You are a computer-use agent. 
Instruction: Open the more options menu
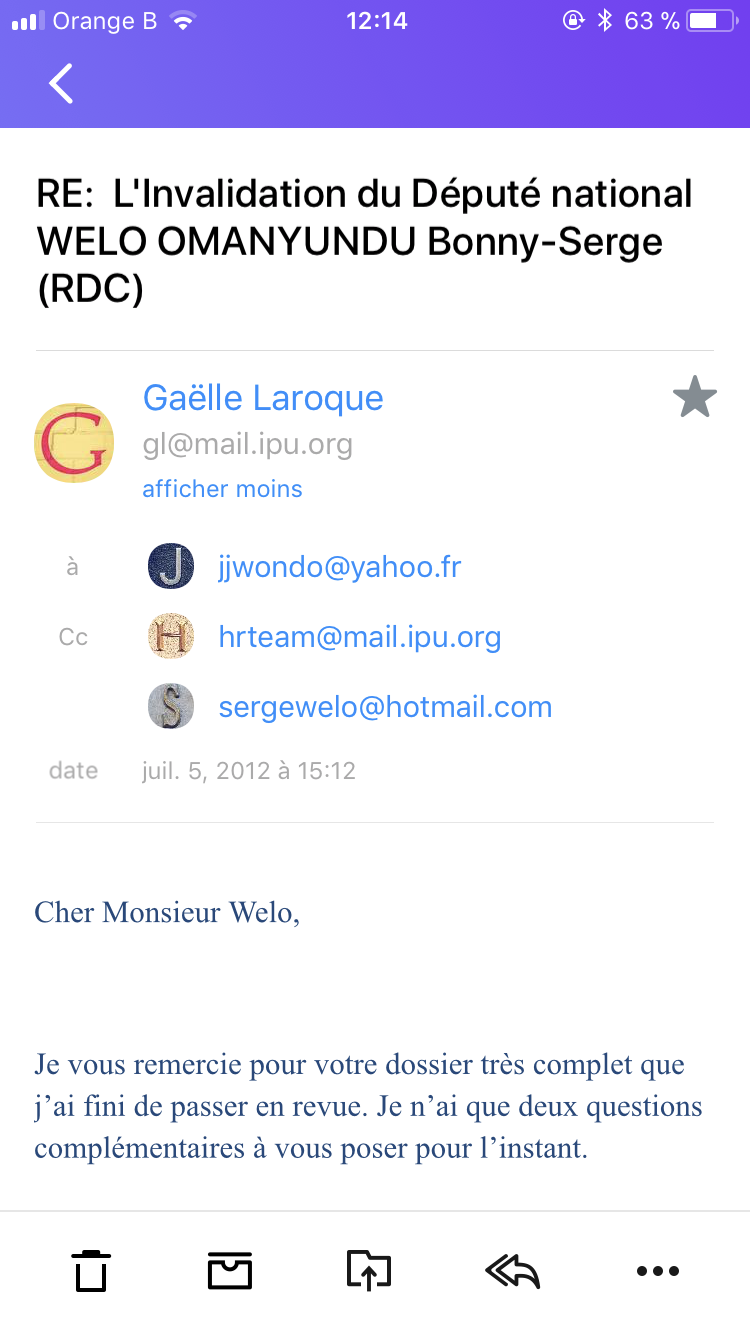point(657,1271)
